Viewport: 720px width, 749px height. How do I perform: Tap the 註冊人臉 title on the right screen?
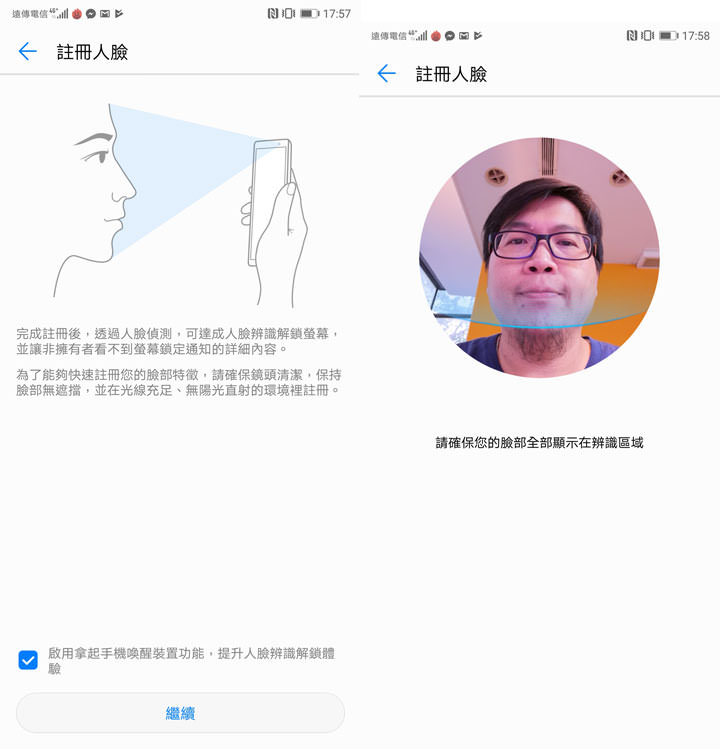pos(450,74)
